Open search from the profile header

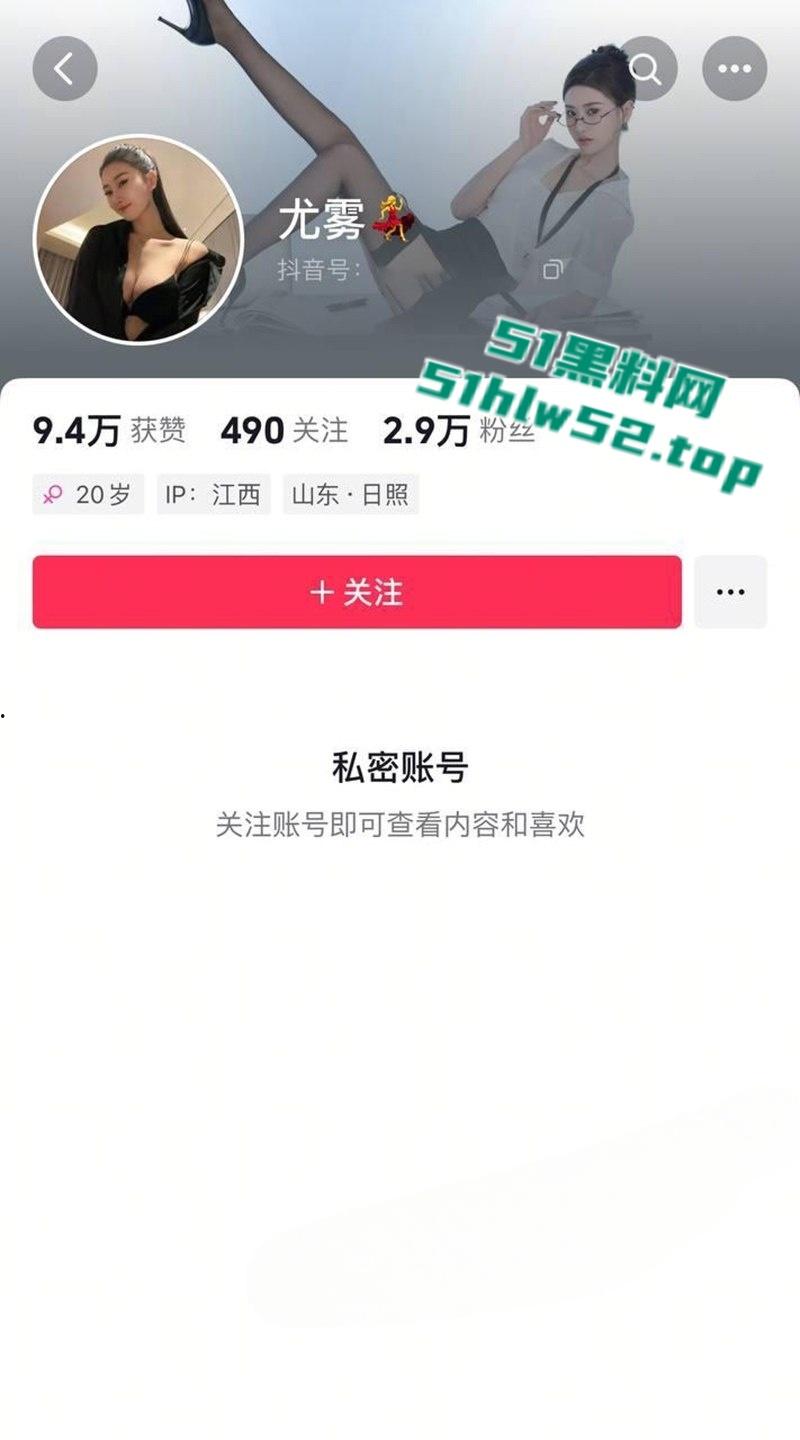pos(648,68)
